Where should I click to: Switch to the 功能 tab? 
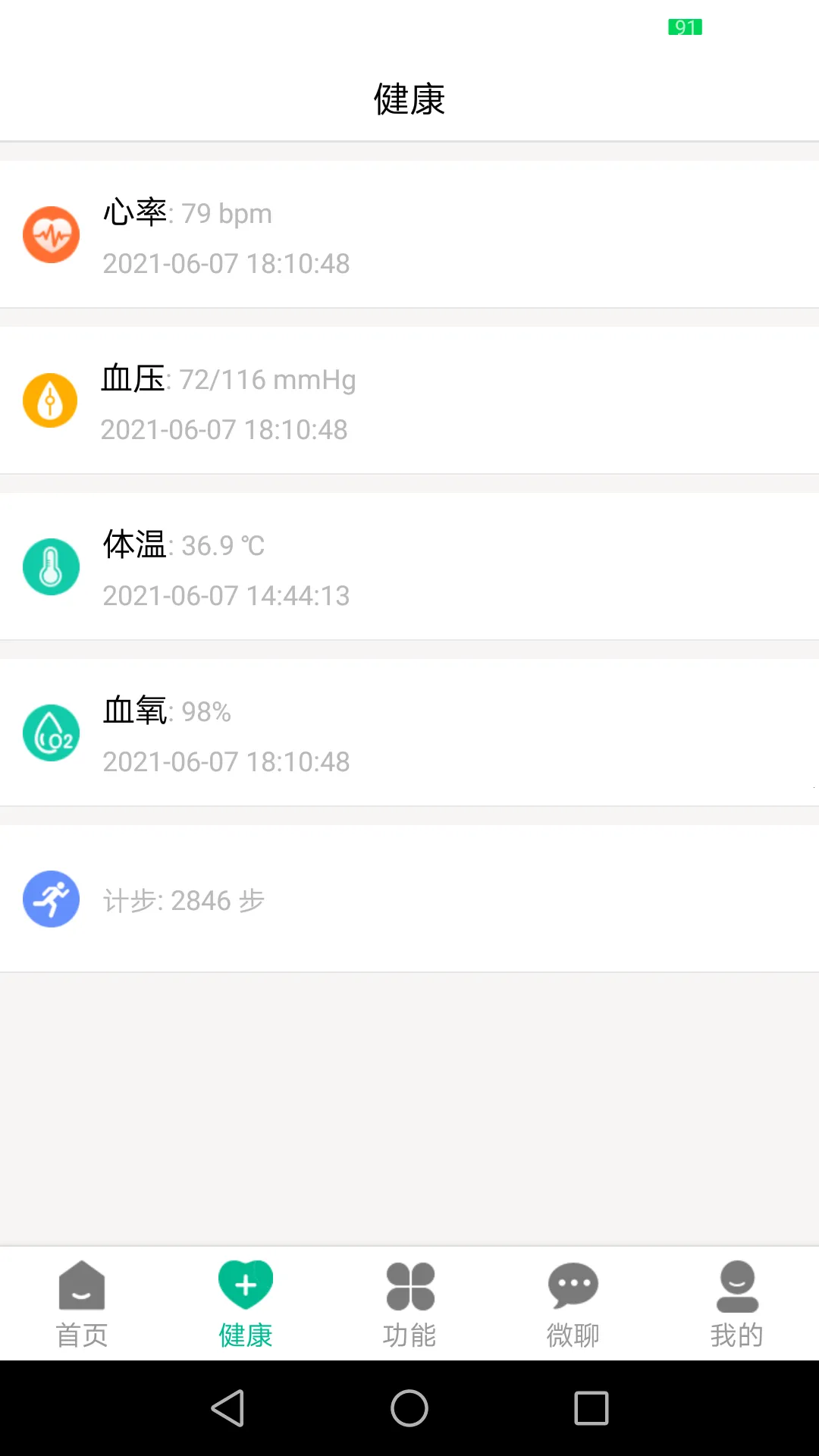point(409,1304)
